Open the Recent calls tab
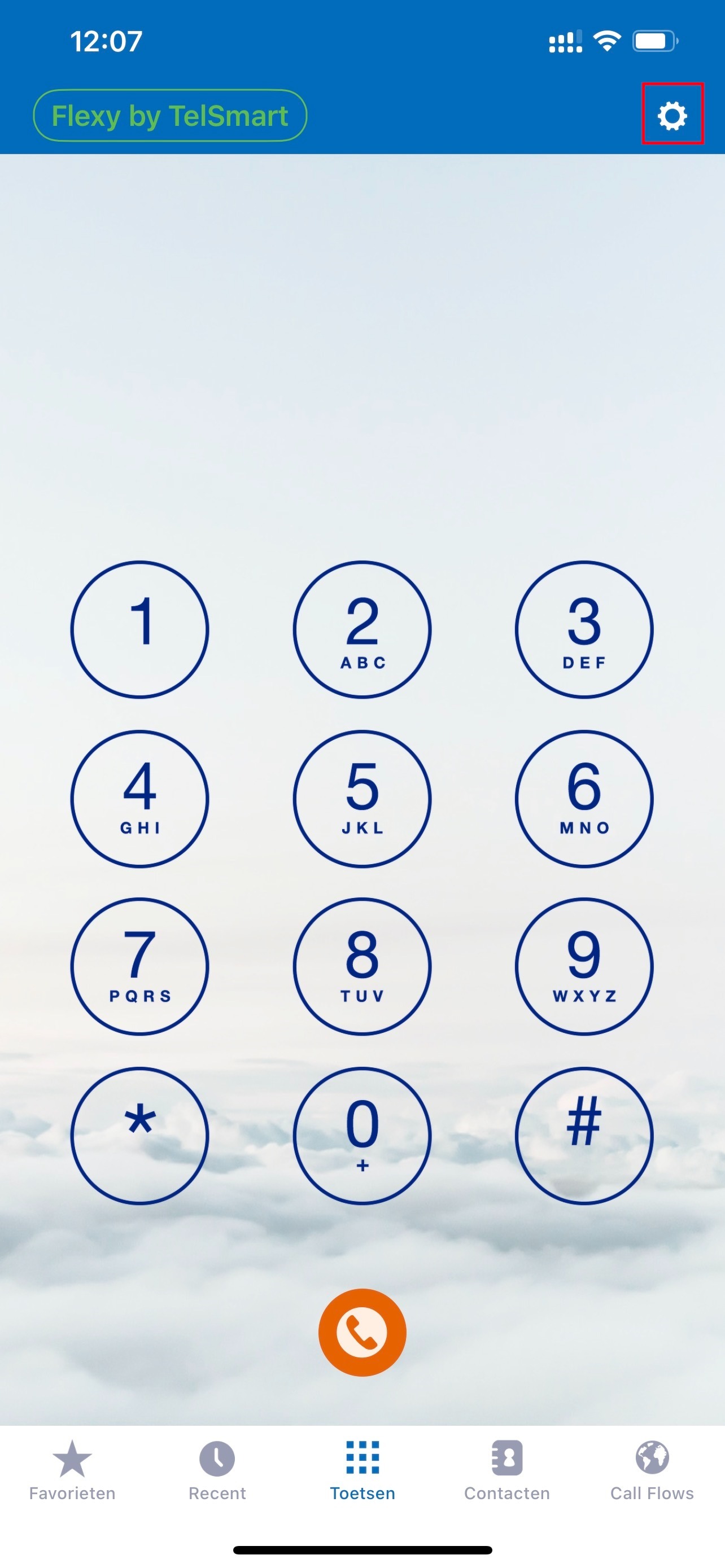 [217, 1470]
